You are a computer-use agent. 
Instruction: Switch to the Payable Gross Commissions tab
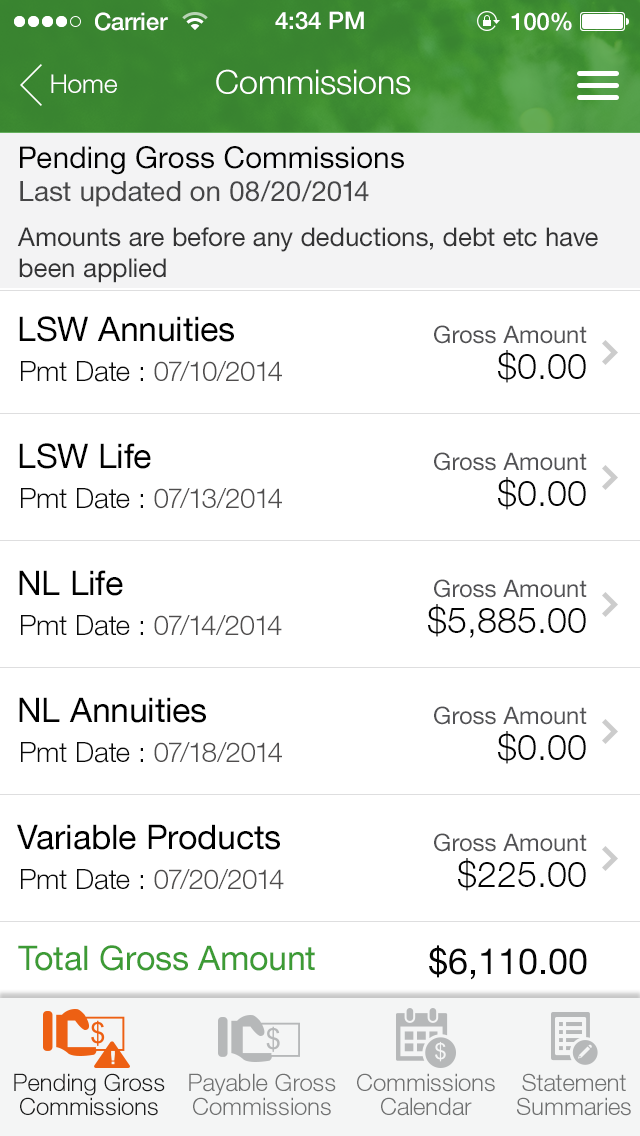[261, 1064]
